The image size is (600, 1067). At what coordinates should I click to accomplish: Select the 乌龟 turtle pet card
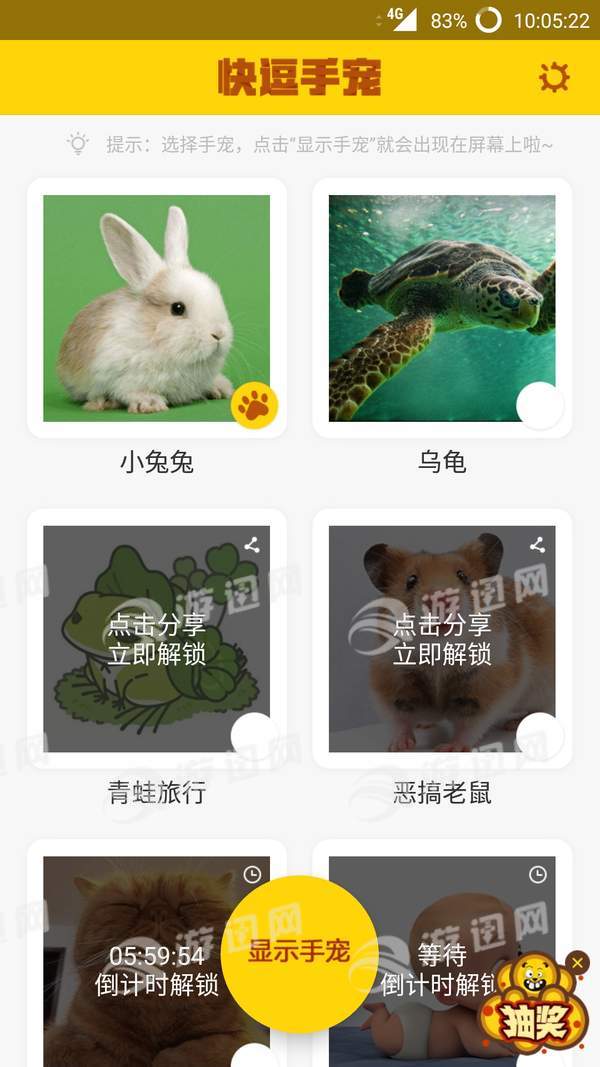coord(442,308)
